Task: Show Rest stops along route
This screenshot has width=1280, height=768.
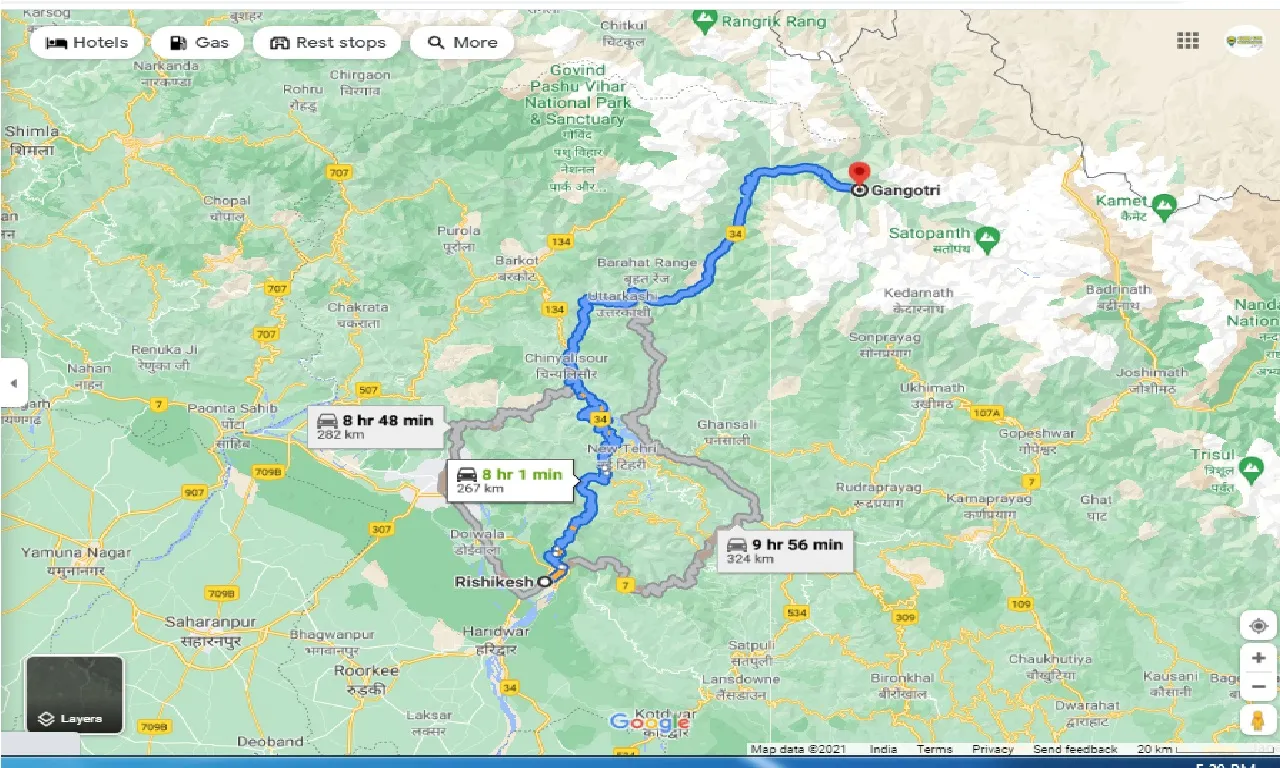Action: pyautogui.click(x=327, y=42)
